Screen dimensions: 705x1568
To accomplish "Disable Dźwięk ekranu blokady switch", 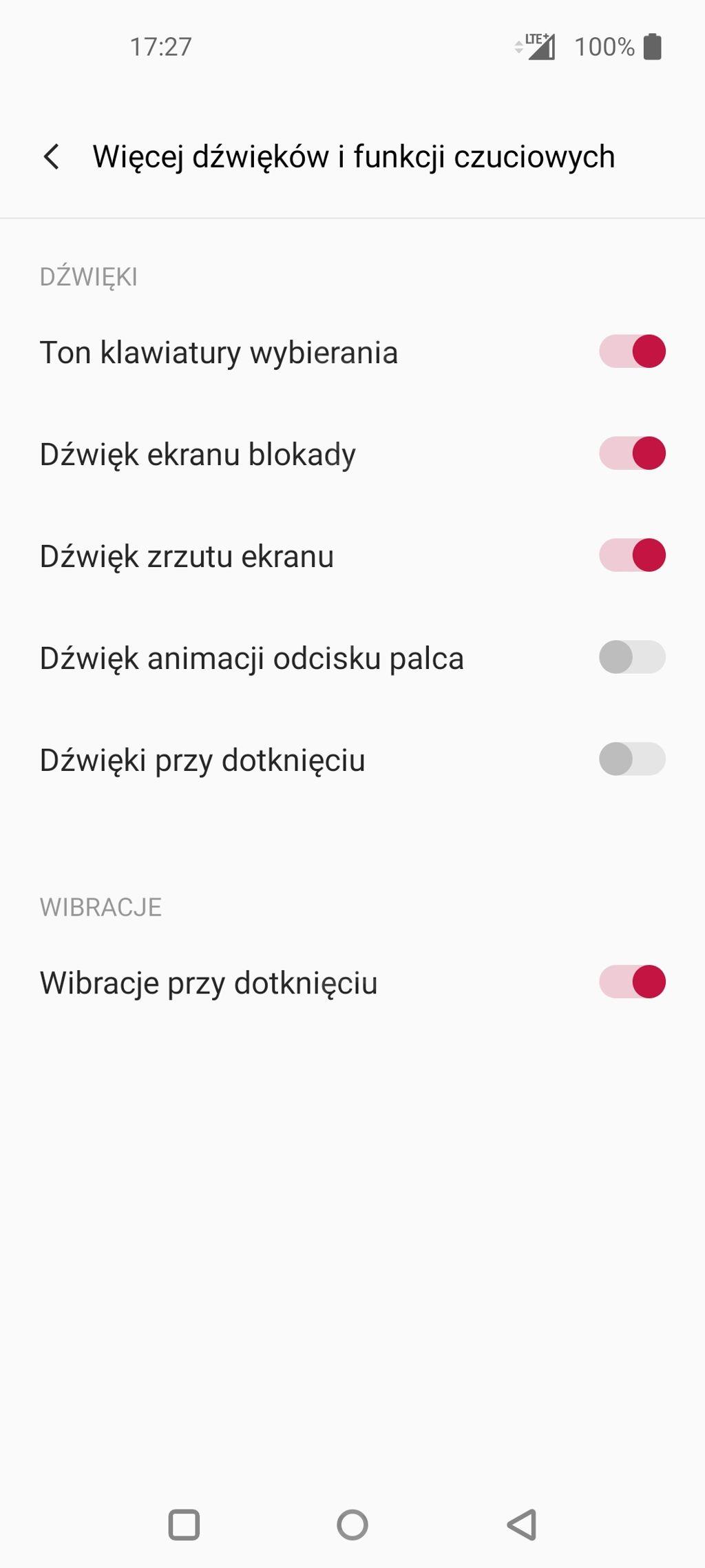I will [x=632, y=453].
